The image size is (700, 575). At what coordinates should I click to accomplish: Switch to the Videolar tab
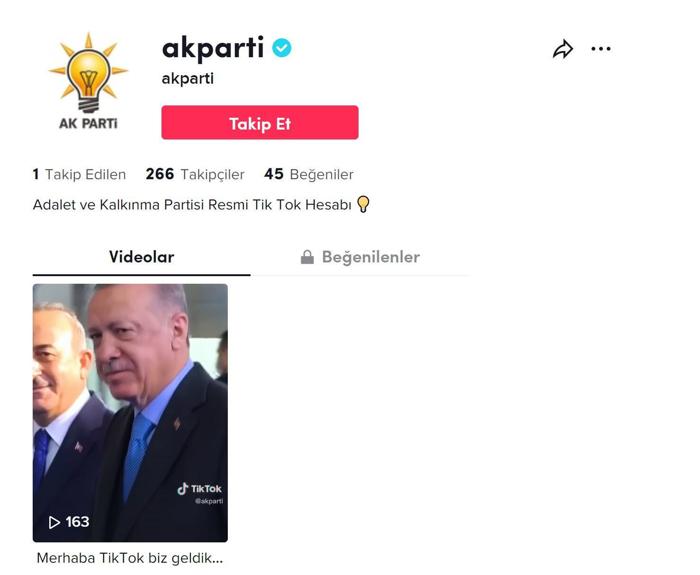(141, 257)
